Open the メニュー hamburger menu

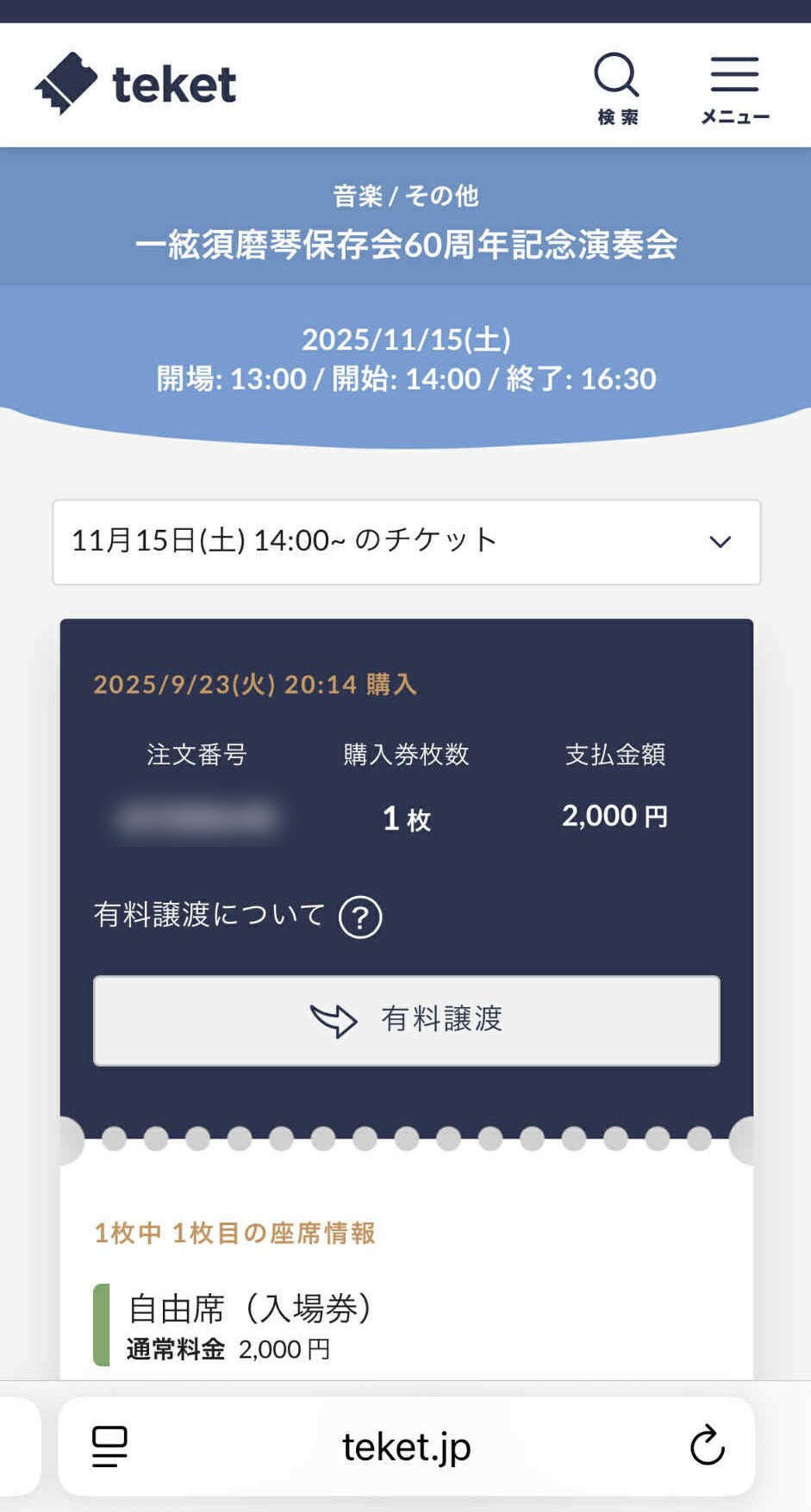click(734, 88)
